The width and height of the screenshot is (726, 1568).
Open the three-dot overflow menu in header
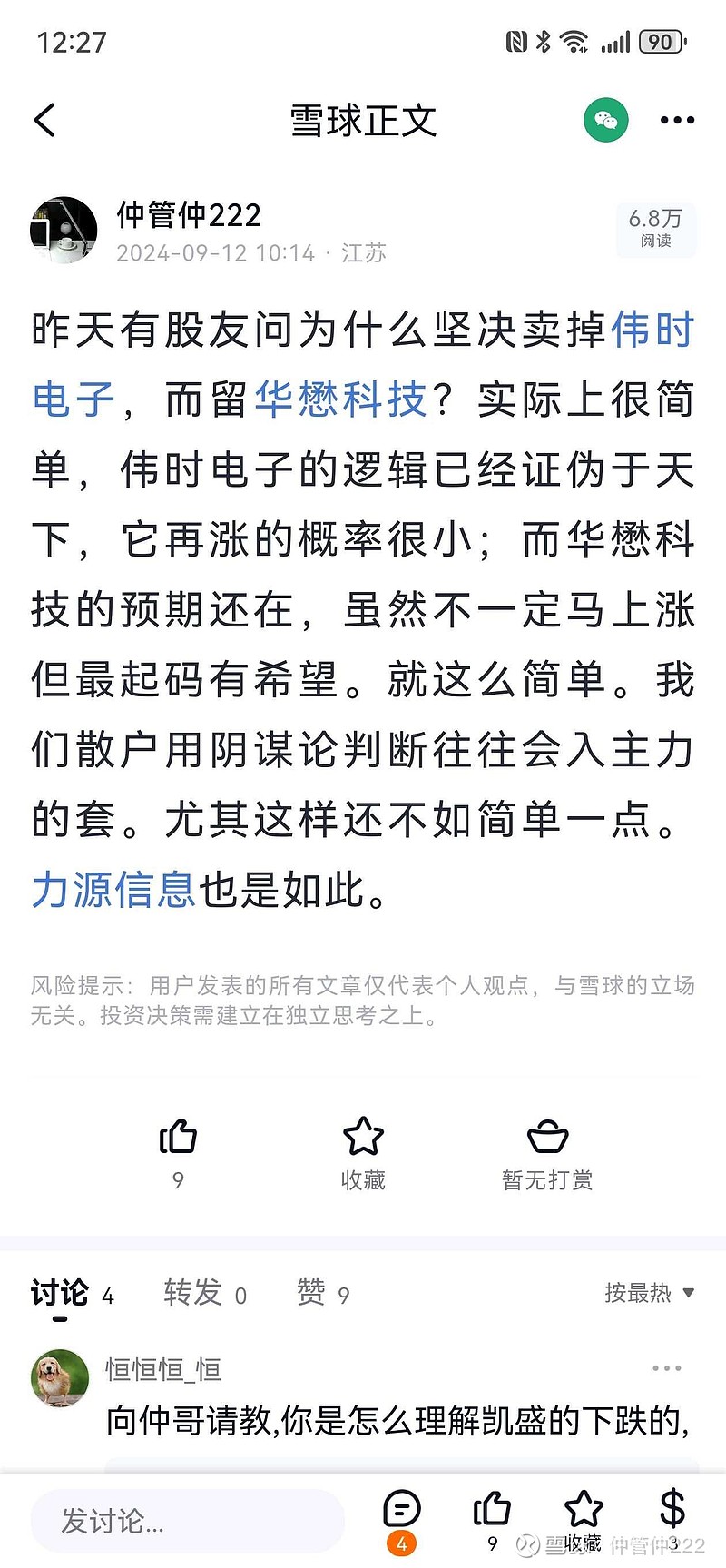pos(677,120)
